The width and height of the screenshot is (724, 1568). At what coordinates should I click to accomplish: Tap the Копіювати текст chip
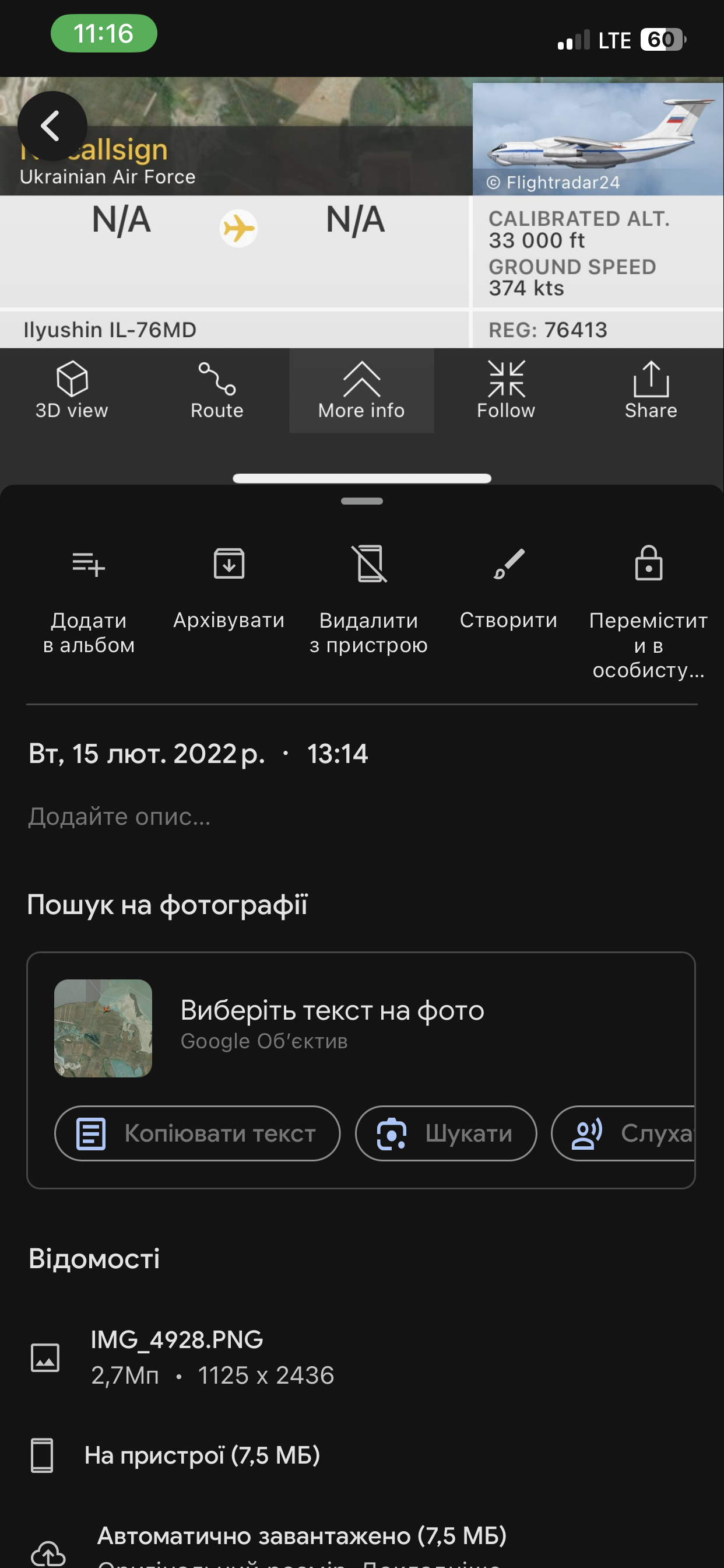click(197, 1133)
